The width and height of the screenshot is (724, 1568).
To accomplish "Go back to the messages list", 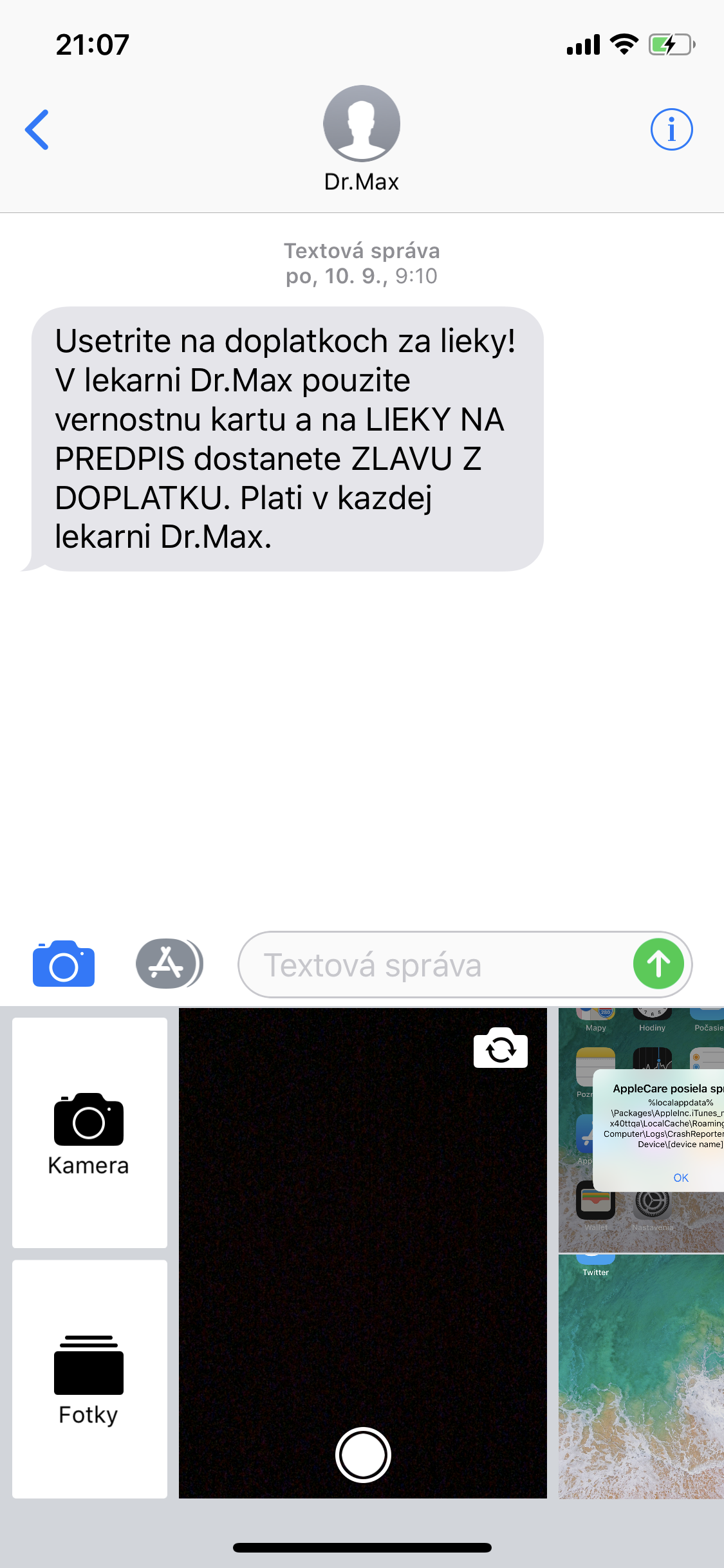I will point(37,129).
